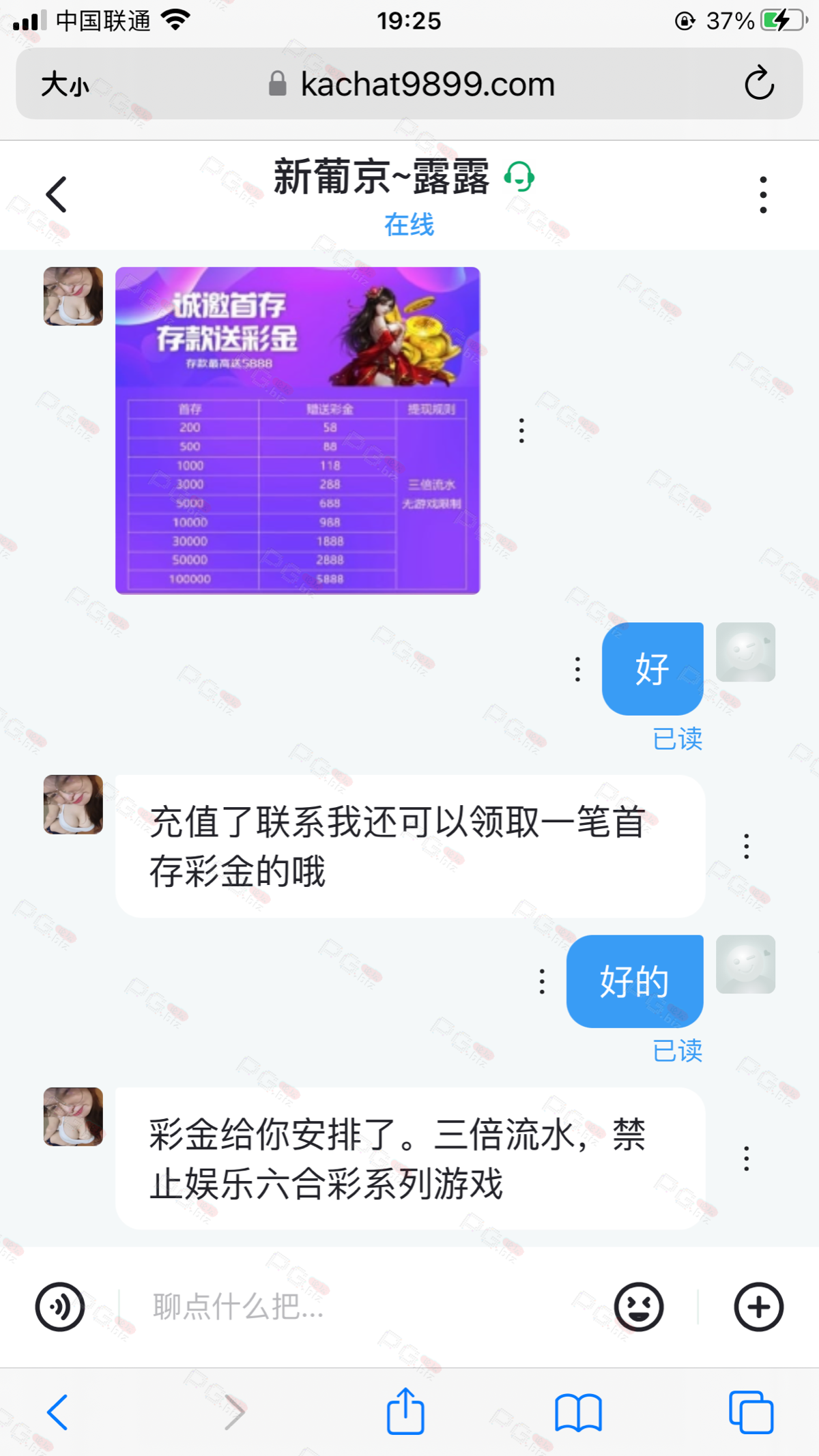Open Safari bookmarks

pyautogui.click(x=578, y=1412)
